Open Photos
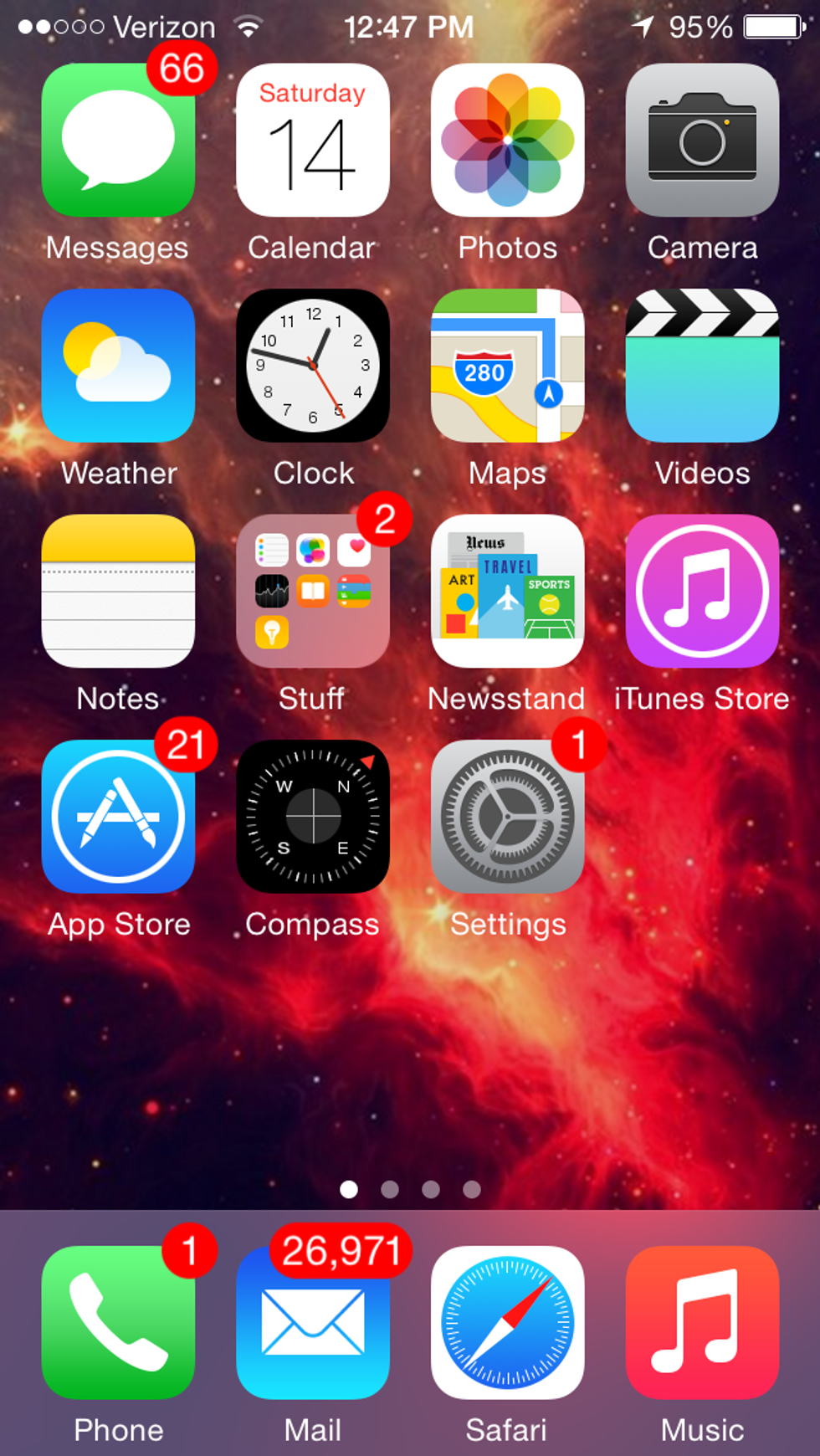 [x=507, y=141]
